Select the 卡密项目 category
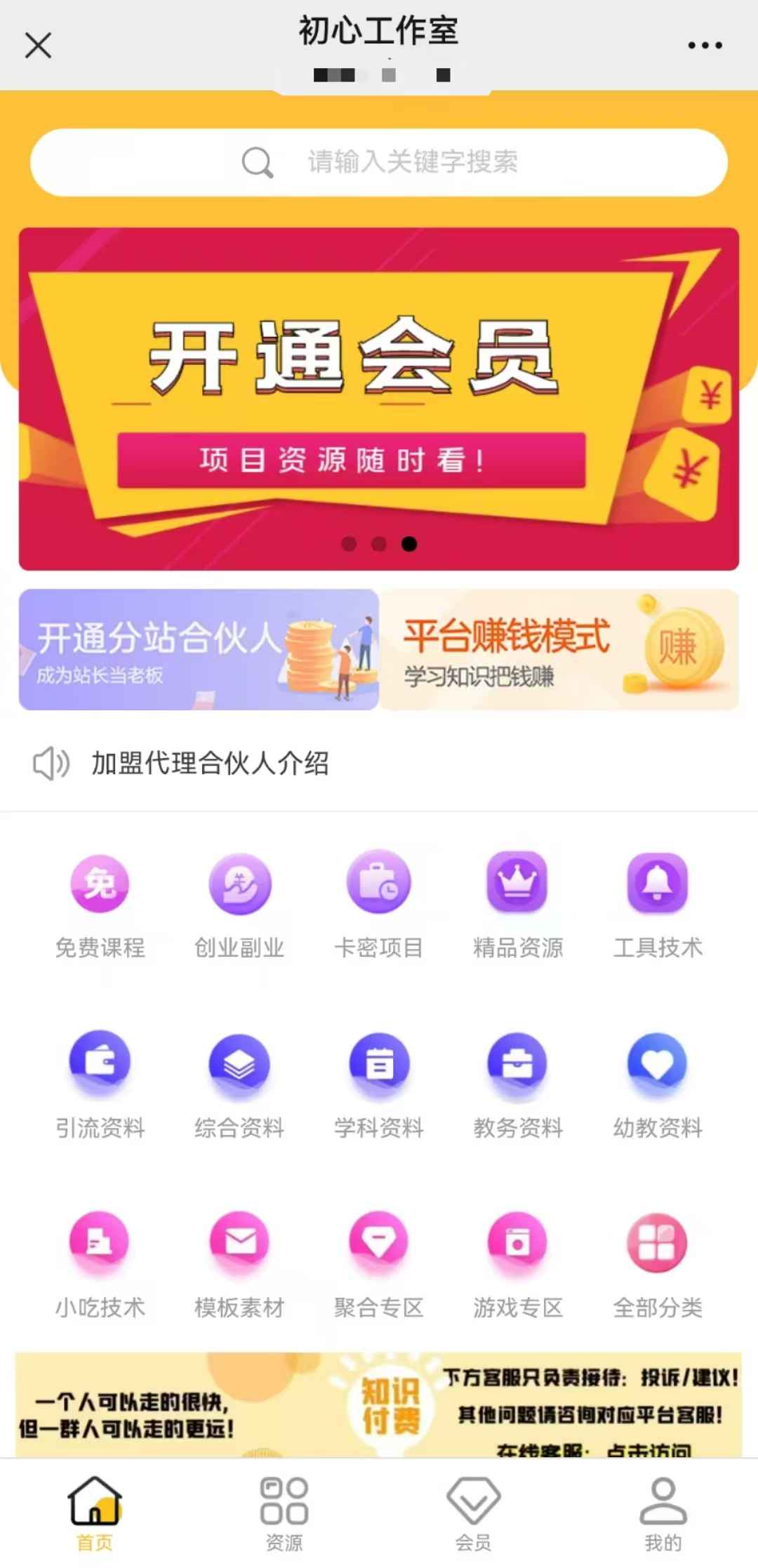Image resolution: width=758 pixels, height=1568 pixels. (379, 903)
